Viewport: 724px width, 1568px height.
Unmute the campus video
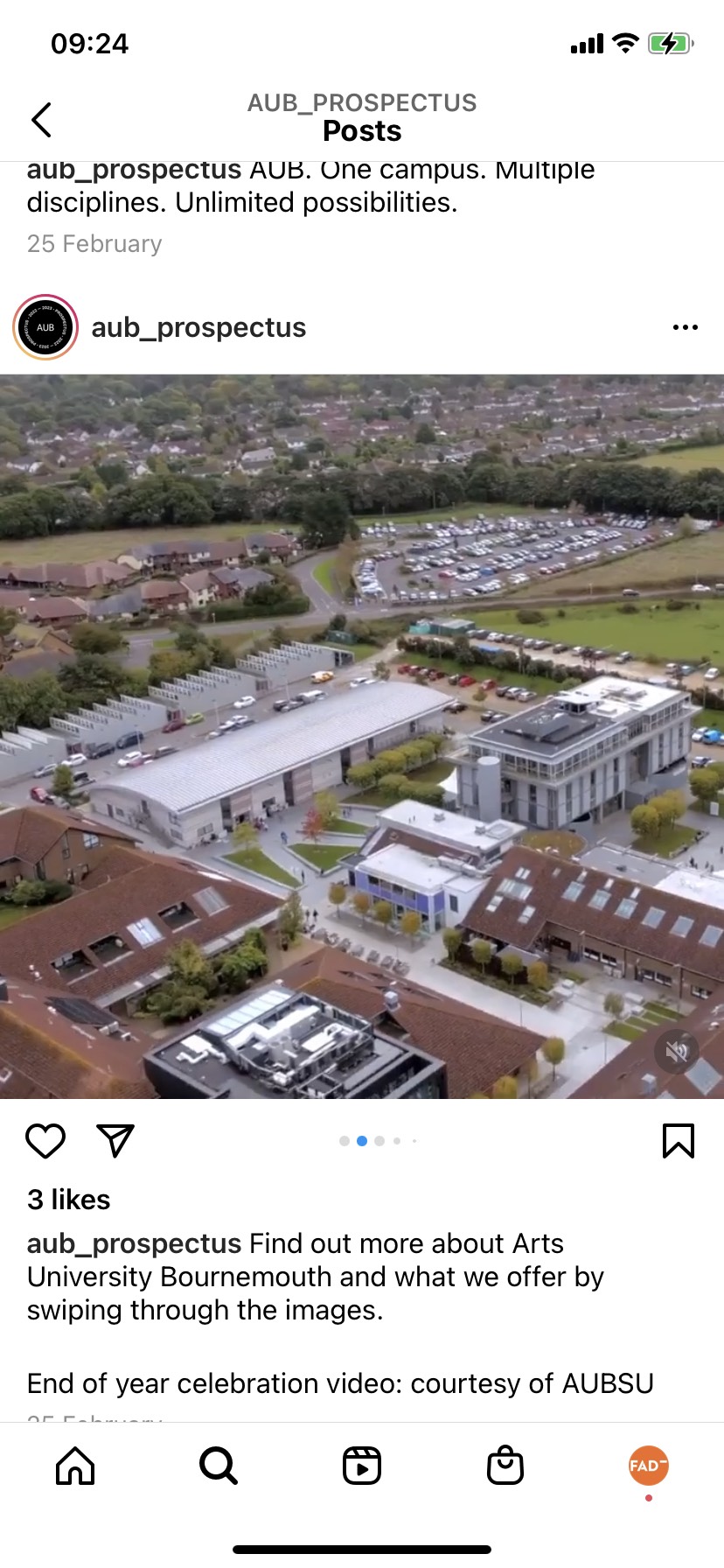click(x=677, y=1052)
